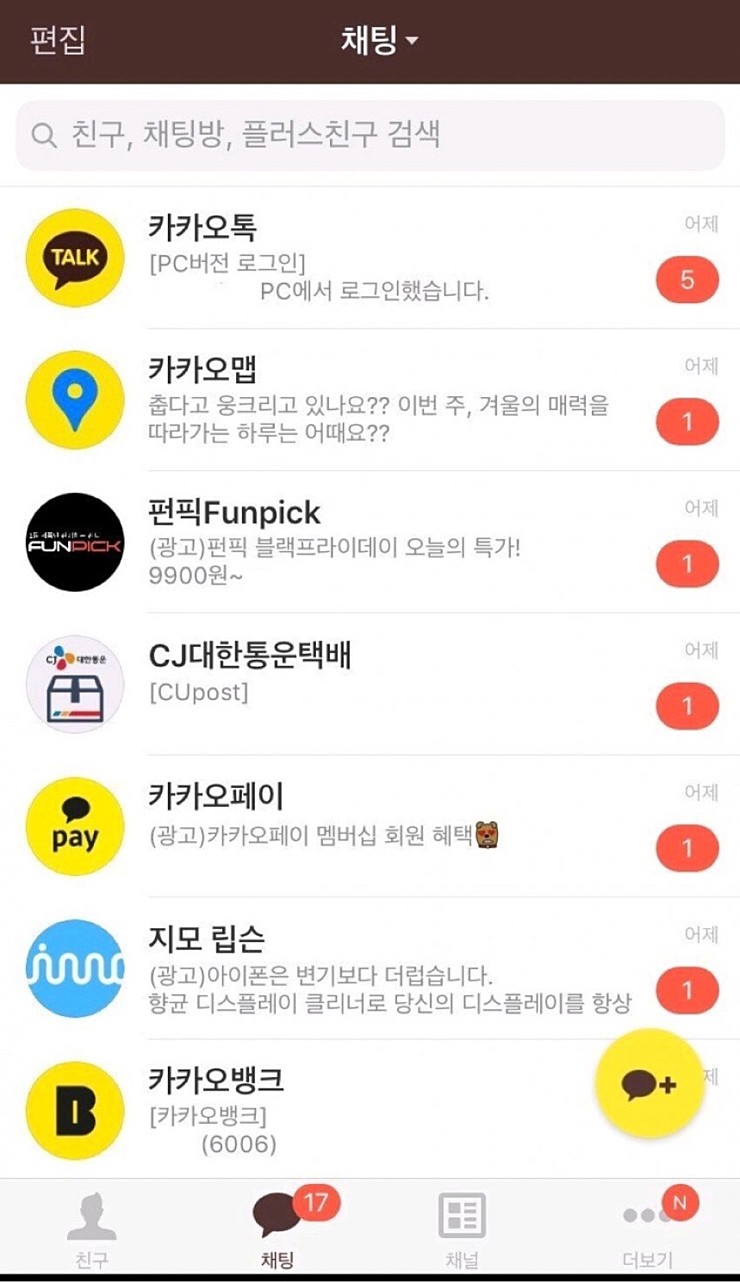The width and height of the screenshot is (740, 1282).
Task: Select the 채팅 tab
Action: click(x=278, y=1229)
